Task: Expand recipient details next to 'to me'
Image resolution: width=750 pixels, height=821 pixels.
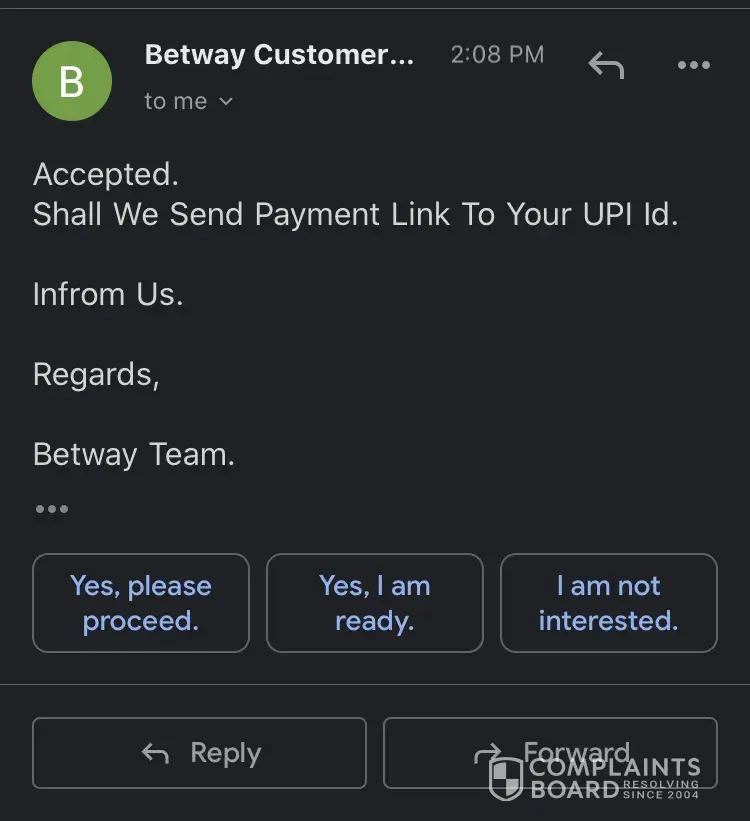Action: coord(226,101)
